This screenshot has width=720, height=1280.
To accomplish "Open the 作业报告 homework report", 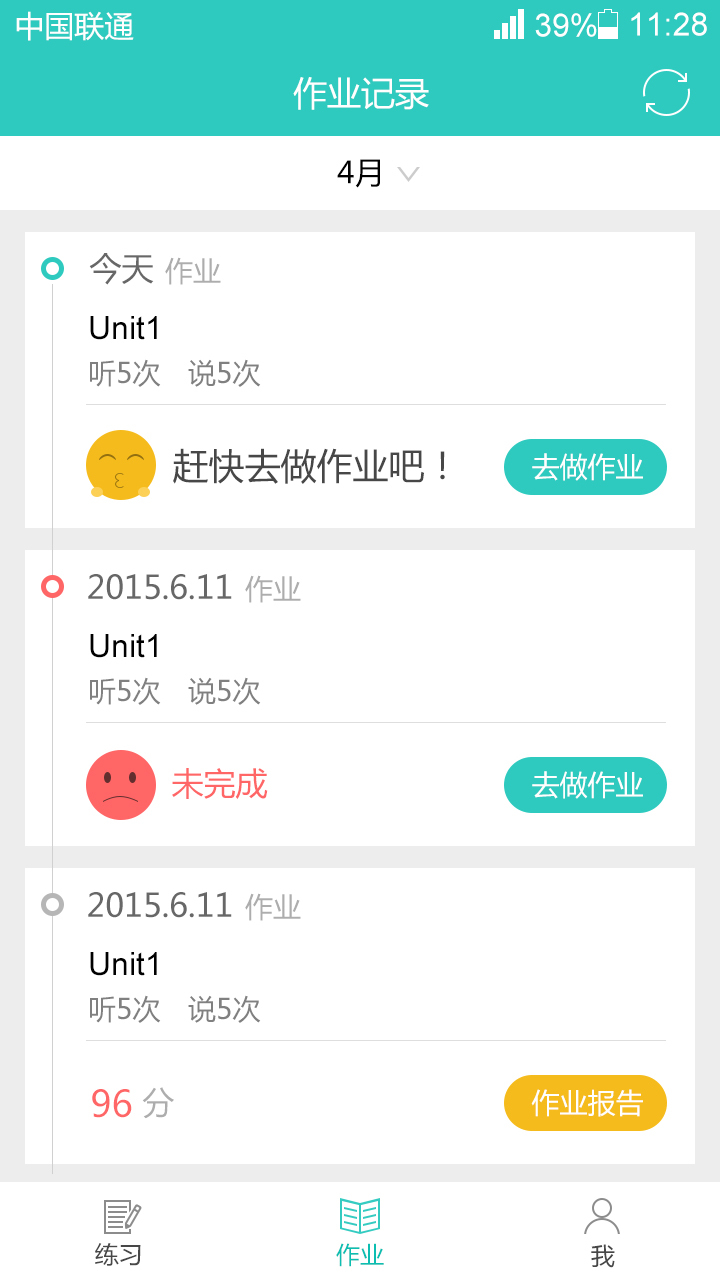I will [x=585, y=1103].
